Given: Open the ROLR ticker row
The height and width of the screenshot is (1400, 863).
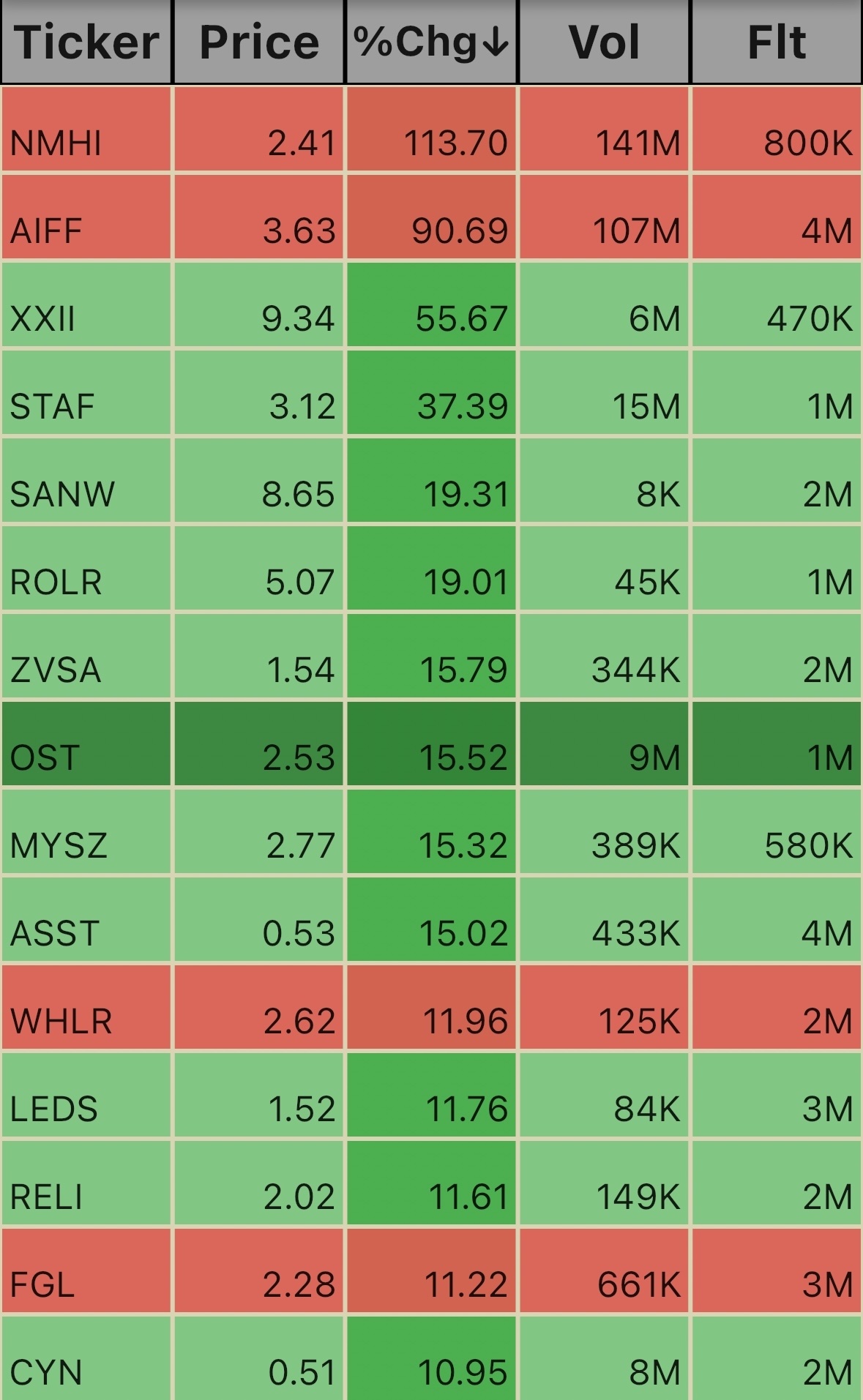Looking at the screenshot, I should tap(431, 568).
